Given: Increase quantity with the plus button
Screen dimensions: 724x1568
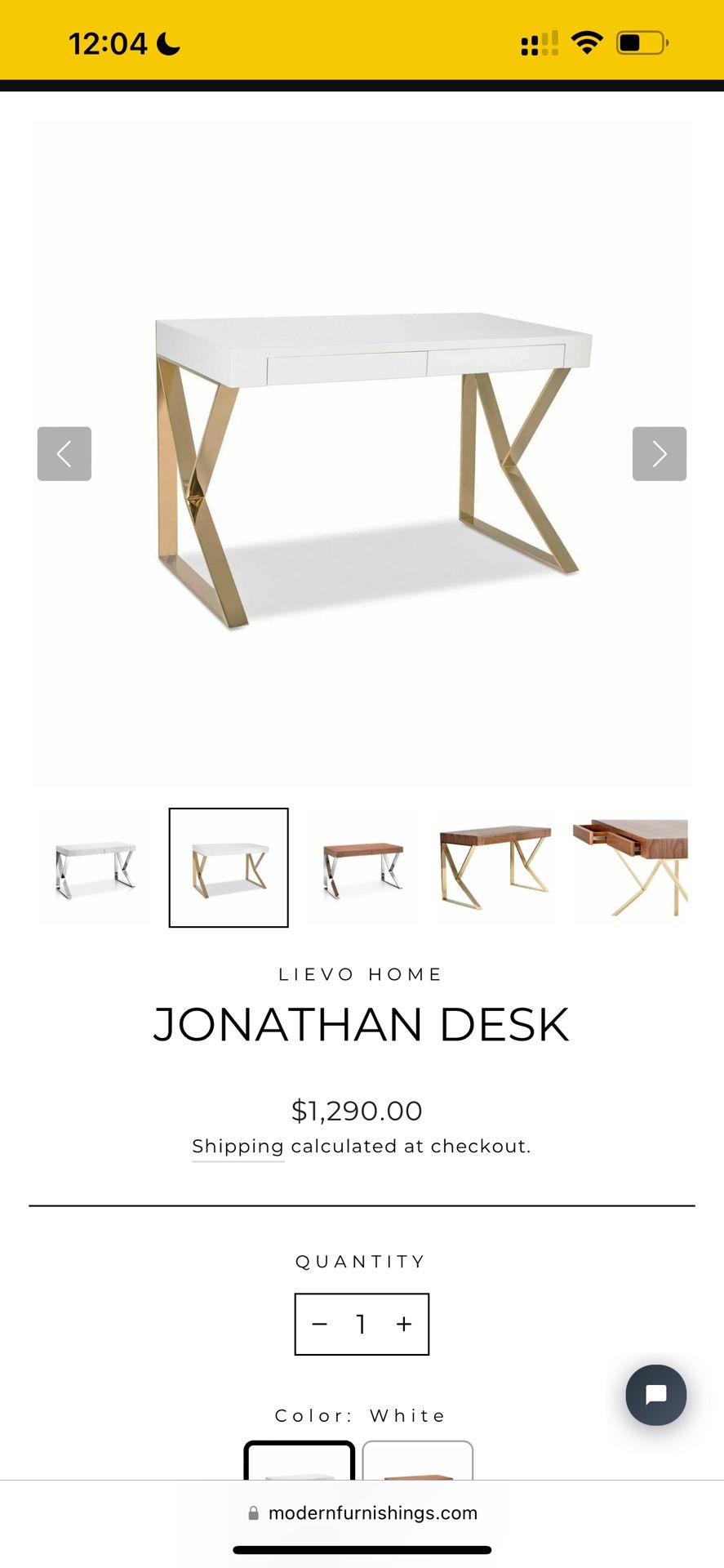Looking at the screenshot, I should click(403, 1324).
